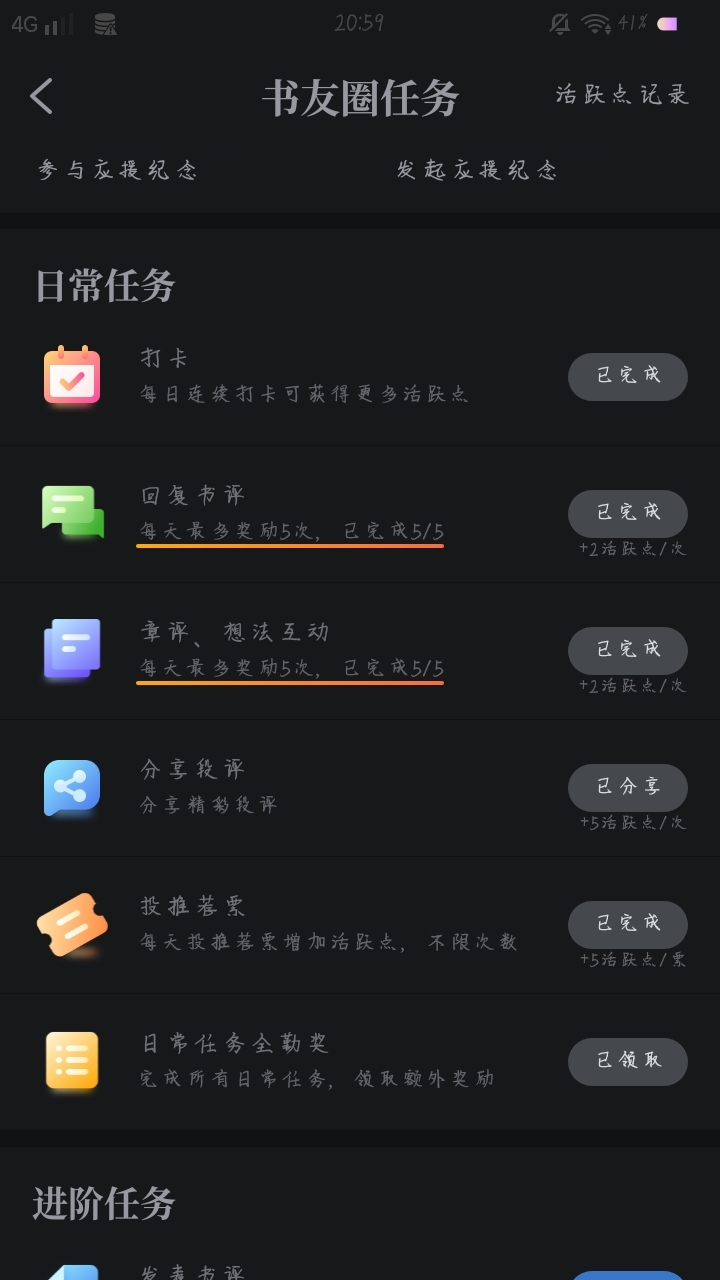Screen dimensions: 720x1280
Task: Tap 已分享 button for 分享段评
Action: [x=628, y=787]
